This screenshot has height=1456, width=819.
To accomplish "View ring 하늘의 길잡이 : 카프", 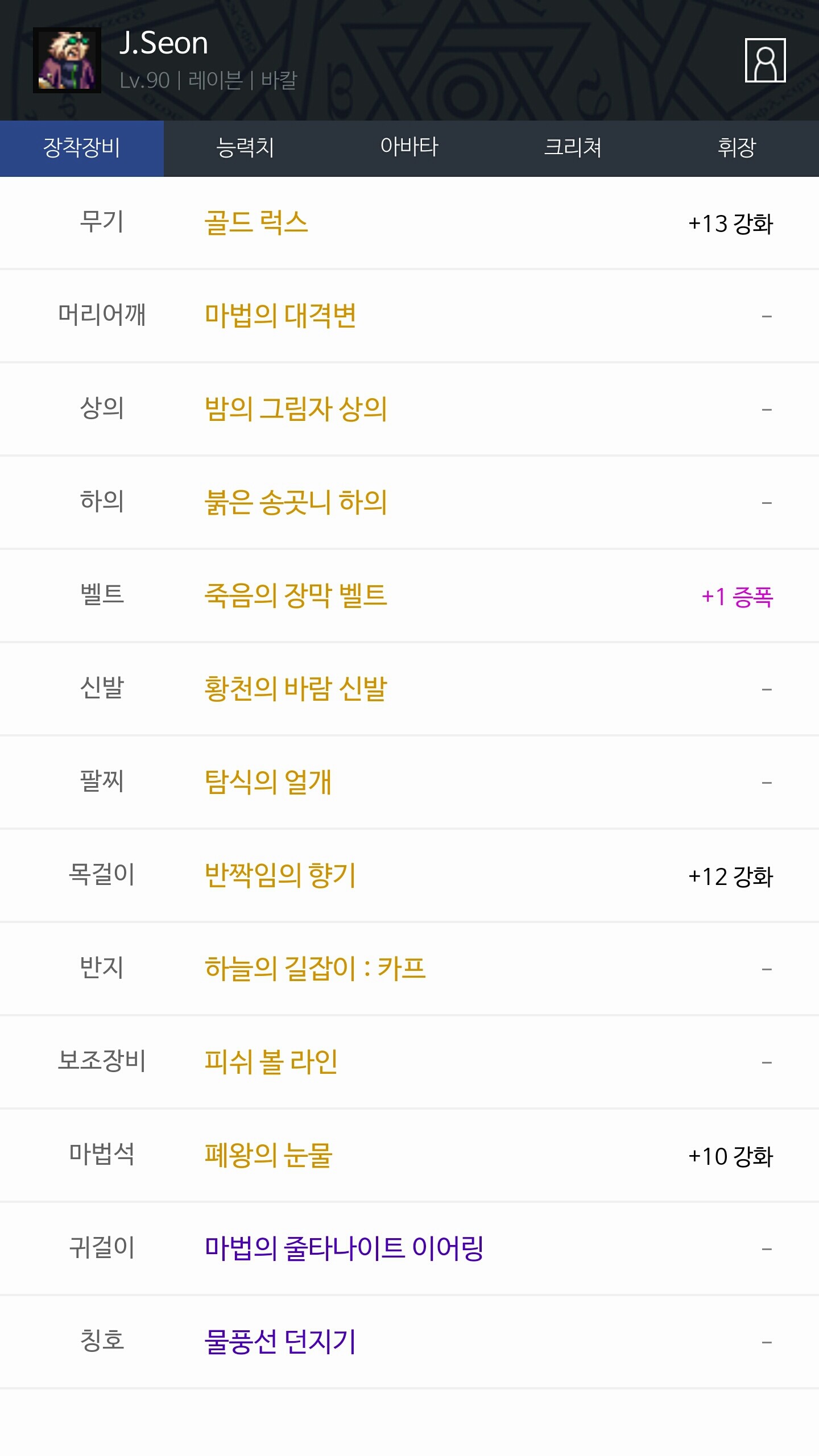I will (x=315, y=969).
